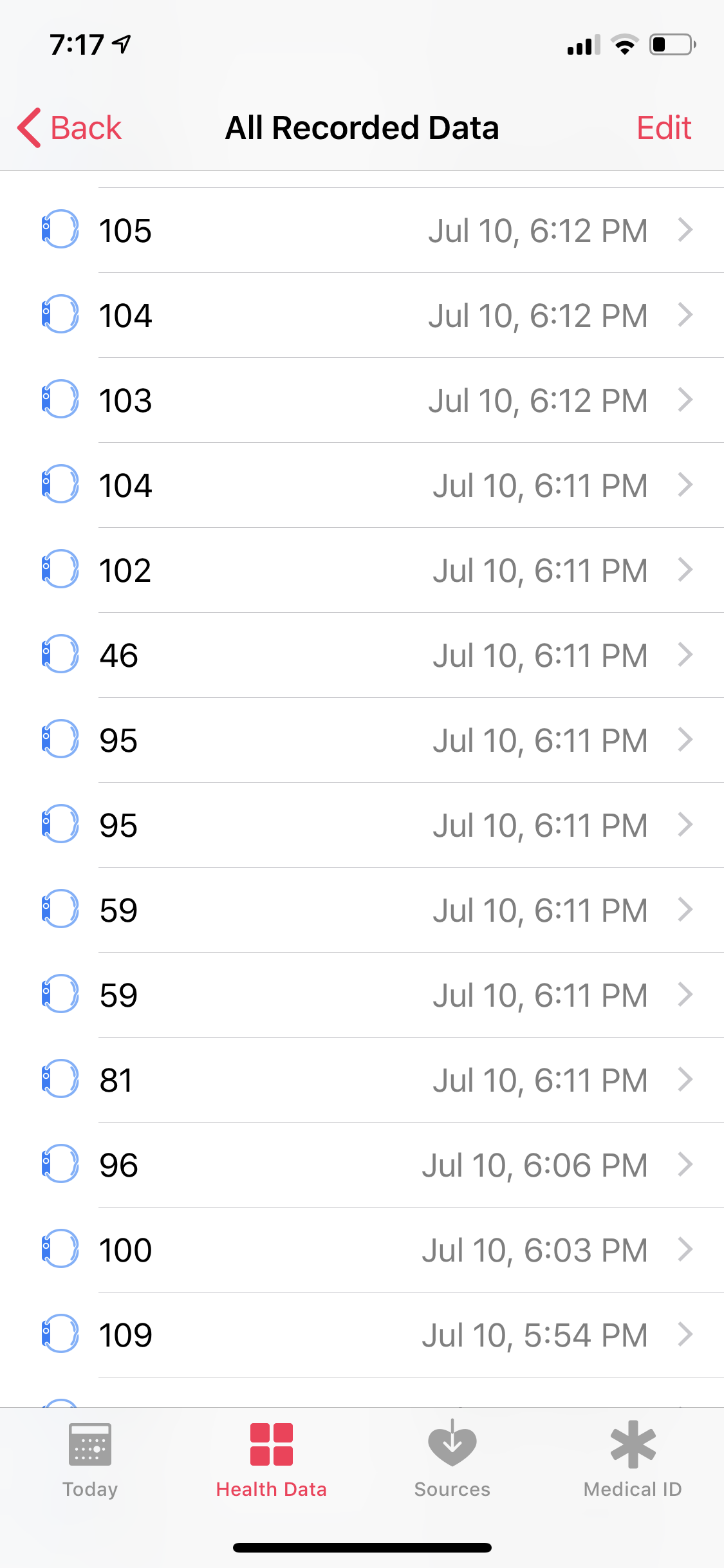
Task: View details of the 102 reading
Action: pos(362,570)
